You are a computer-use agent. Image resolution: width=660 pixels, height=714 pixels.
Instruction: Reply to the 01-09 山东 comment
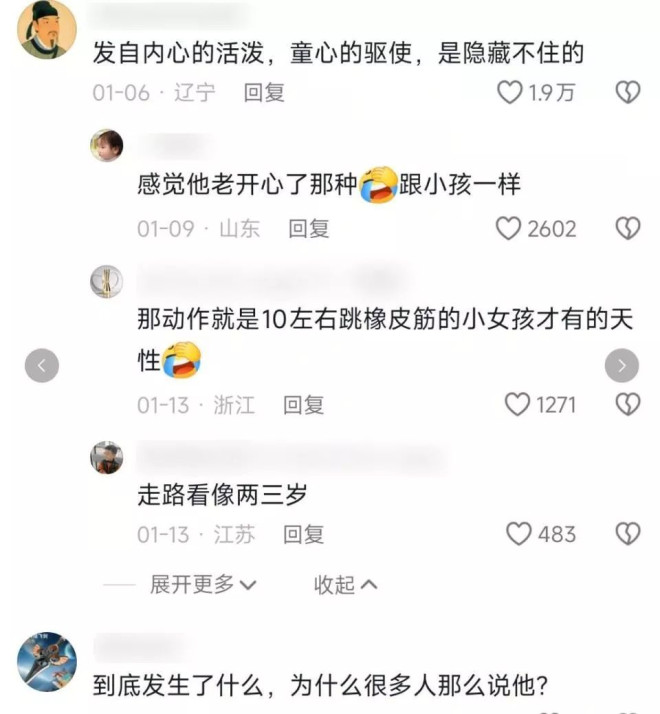pos(309,229)
